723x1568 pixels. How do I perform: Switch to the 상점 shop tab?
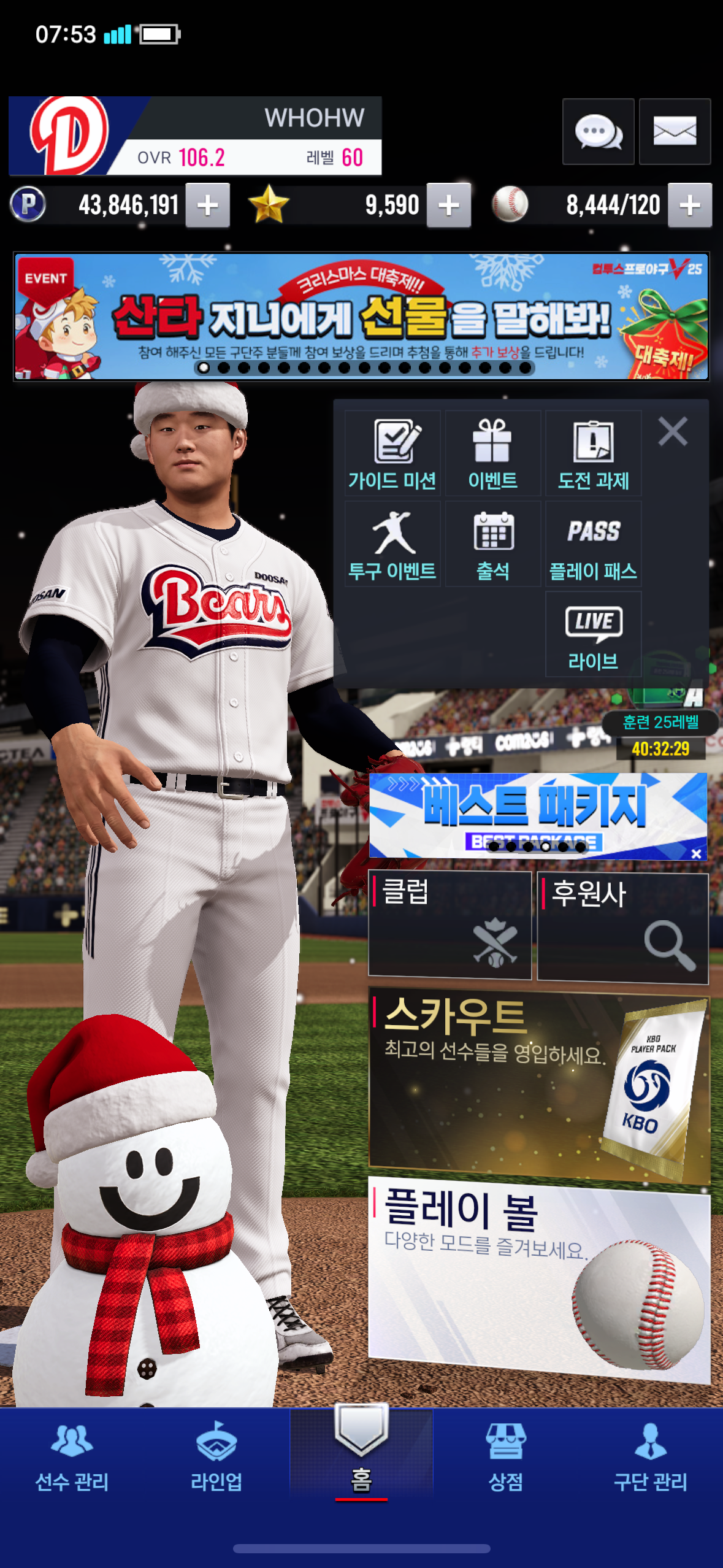pyautogui.click(x=505, y=1456)
